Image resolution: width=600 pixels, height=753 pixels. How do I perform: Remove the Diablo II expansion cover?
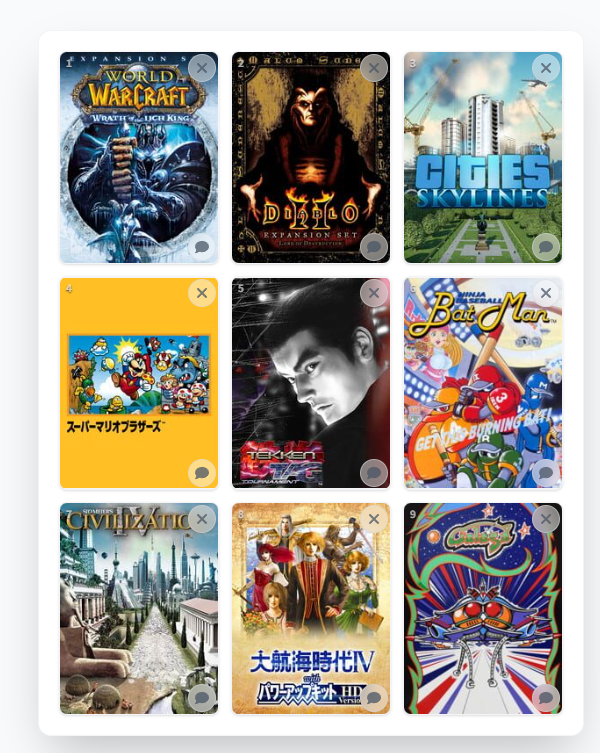coord(374,68)
